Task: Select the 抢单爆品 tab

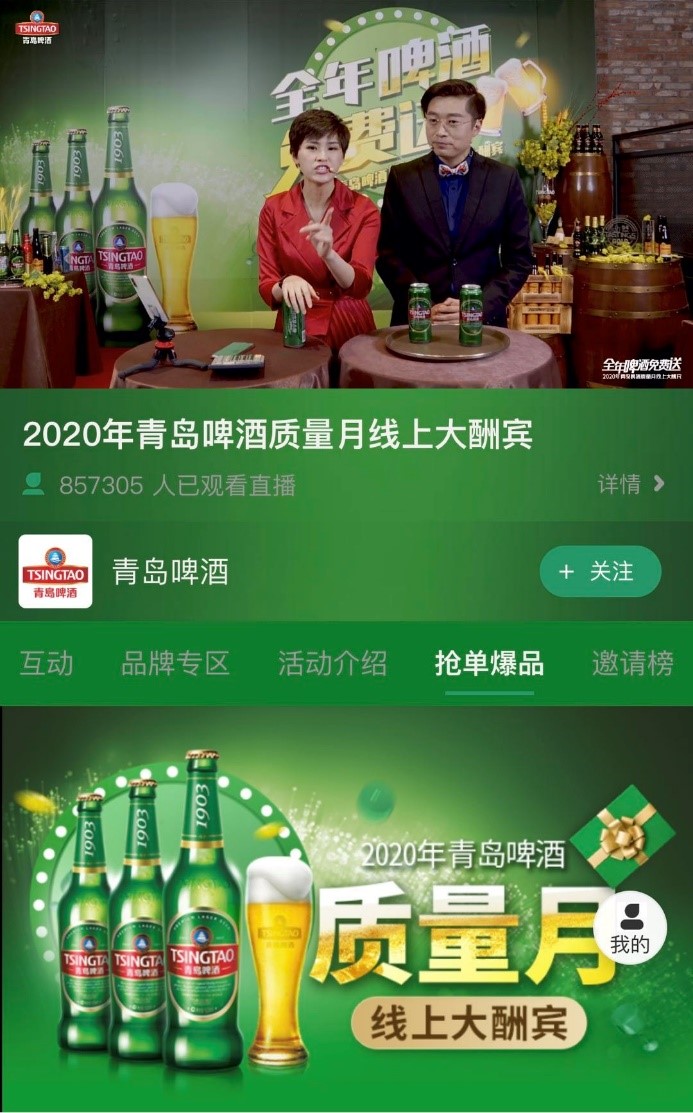Action: click(489, 663)
